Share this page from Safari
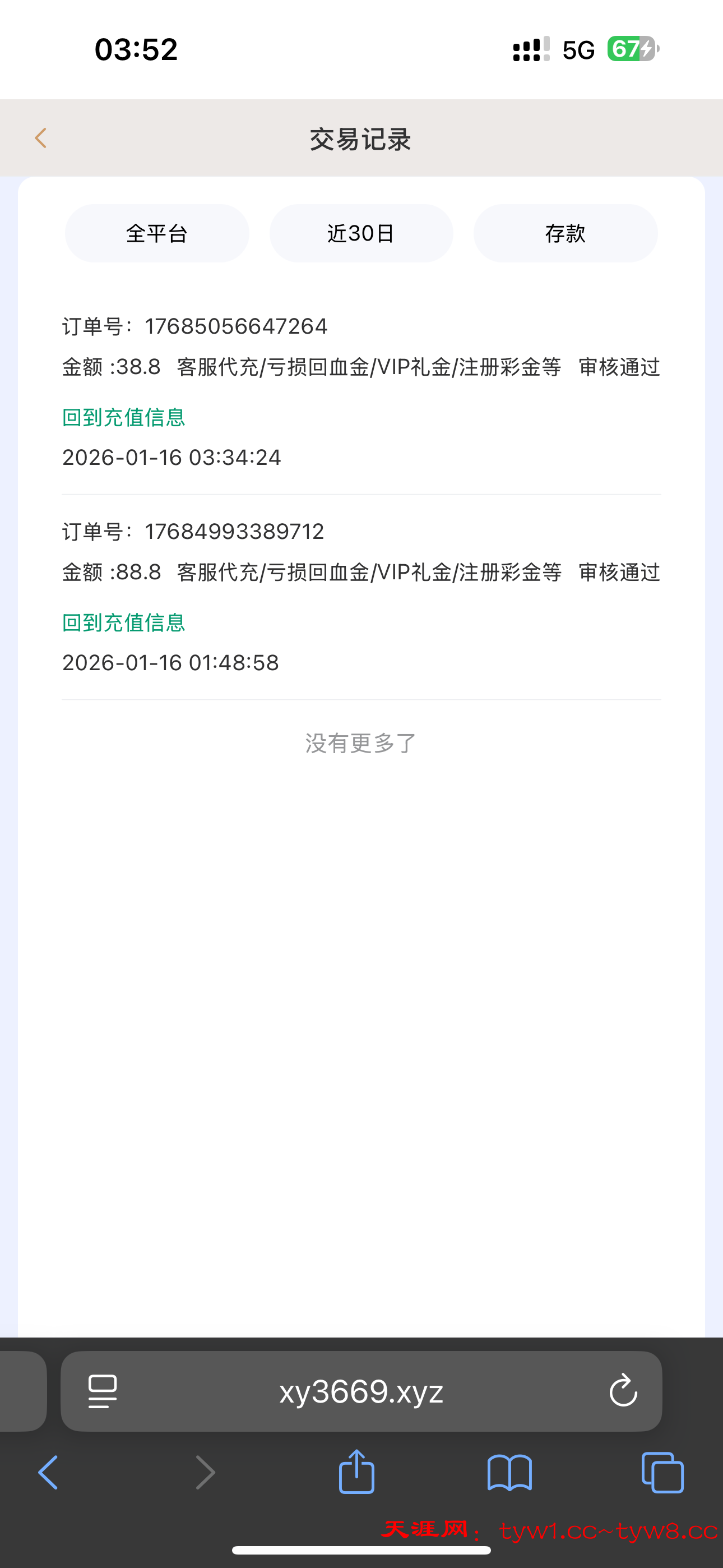The height and width of the screenshot is (1568, 723). pos(356,1472)
